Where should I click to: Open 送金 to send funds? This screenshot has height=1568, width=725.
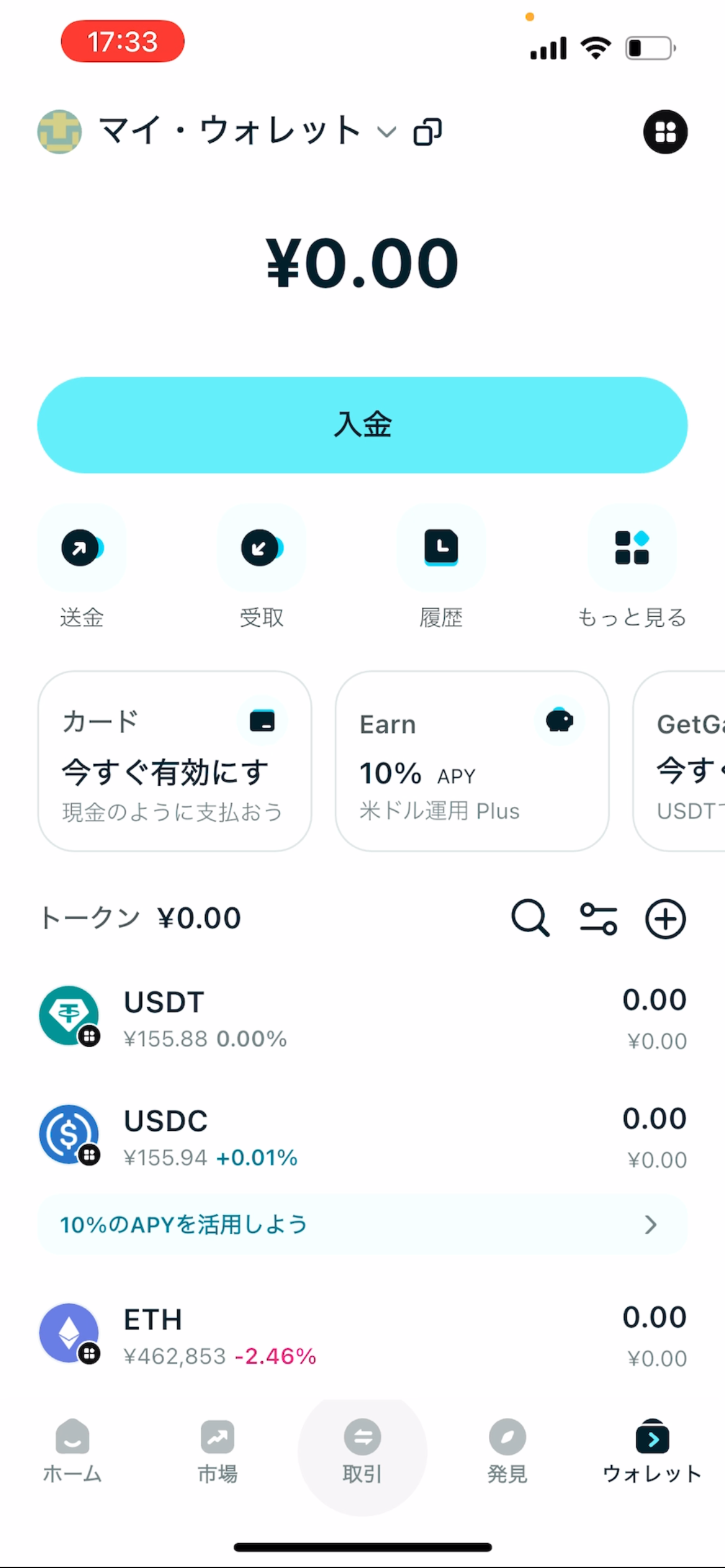pyautogui.click(x=82, y=549)
